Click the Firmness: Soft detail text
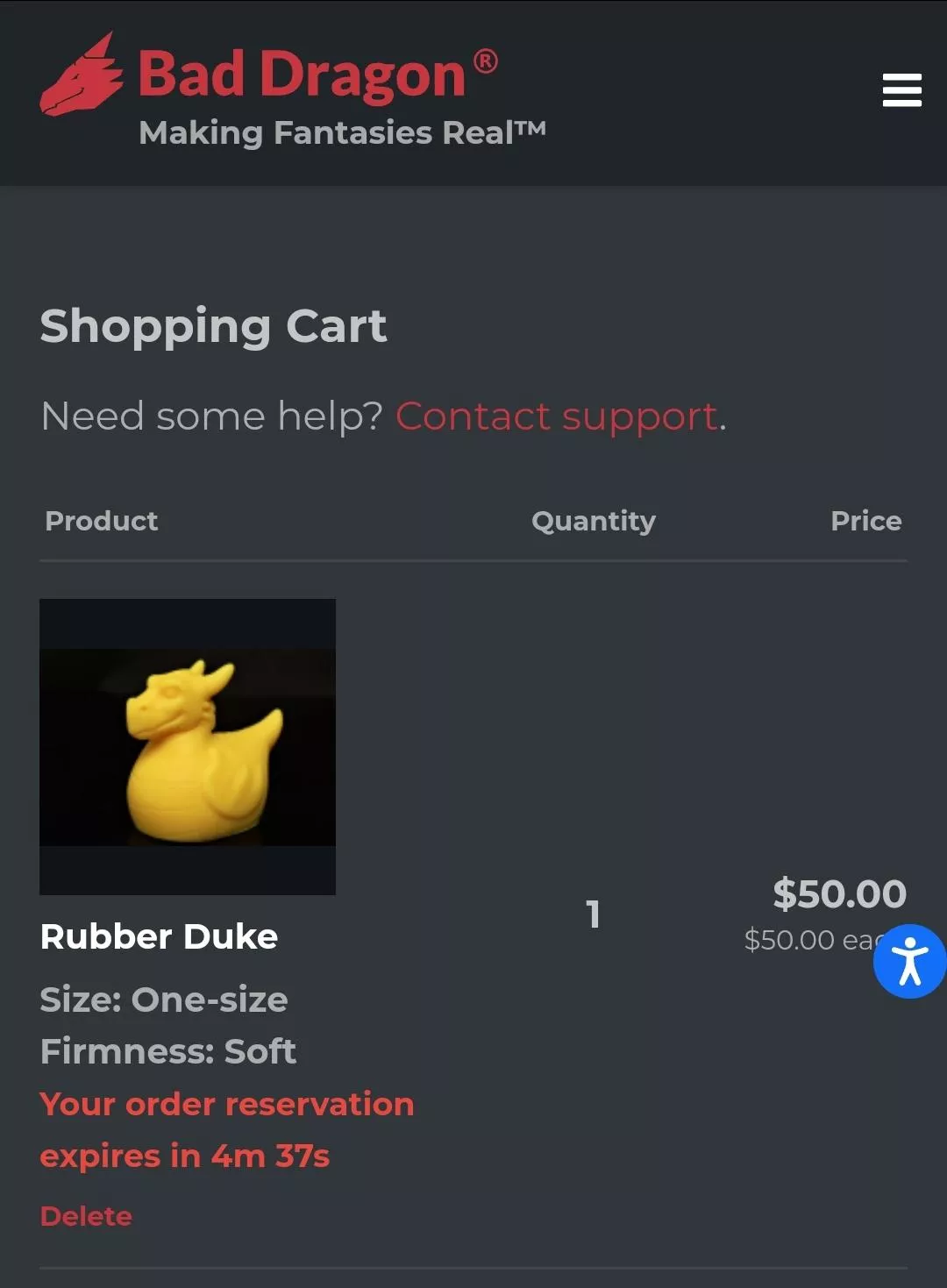 click(167, 1051)
